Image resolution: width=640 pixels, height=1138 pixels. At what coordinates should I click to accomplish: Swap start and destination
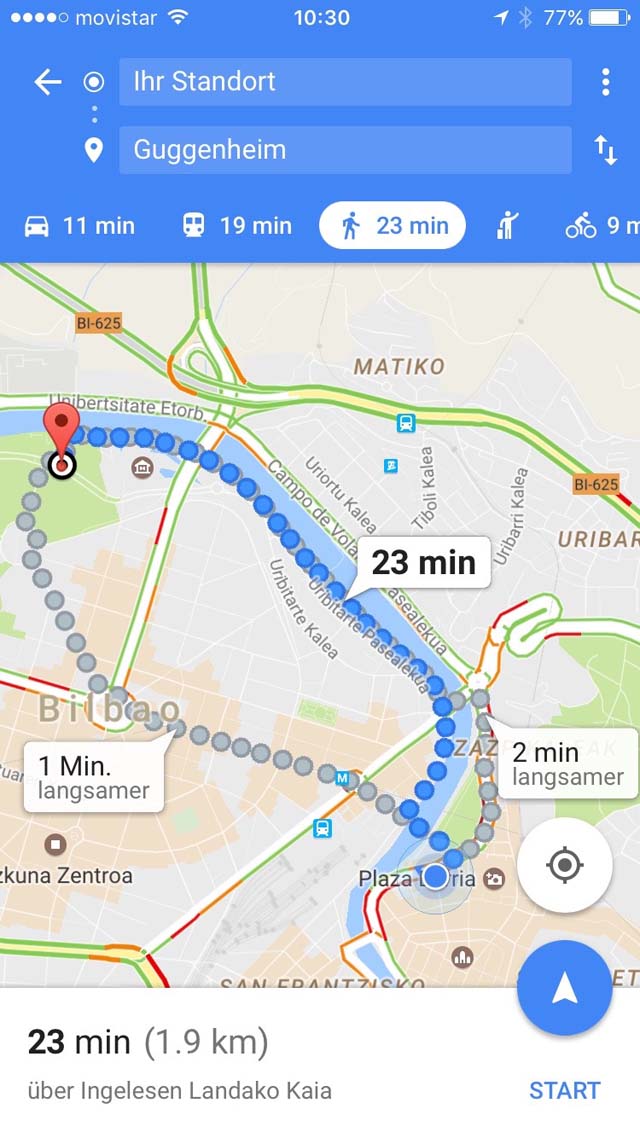click(606, 150)
